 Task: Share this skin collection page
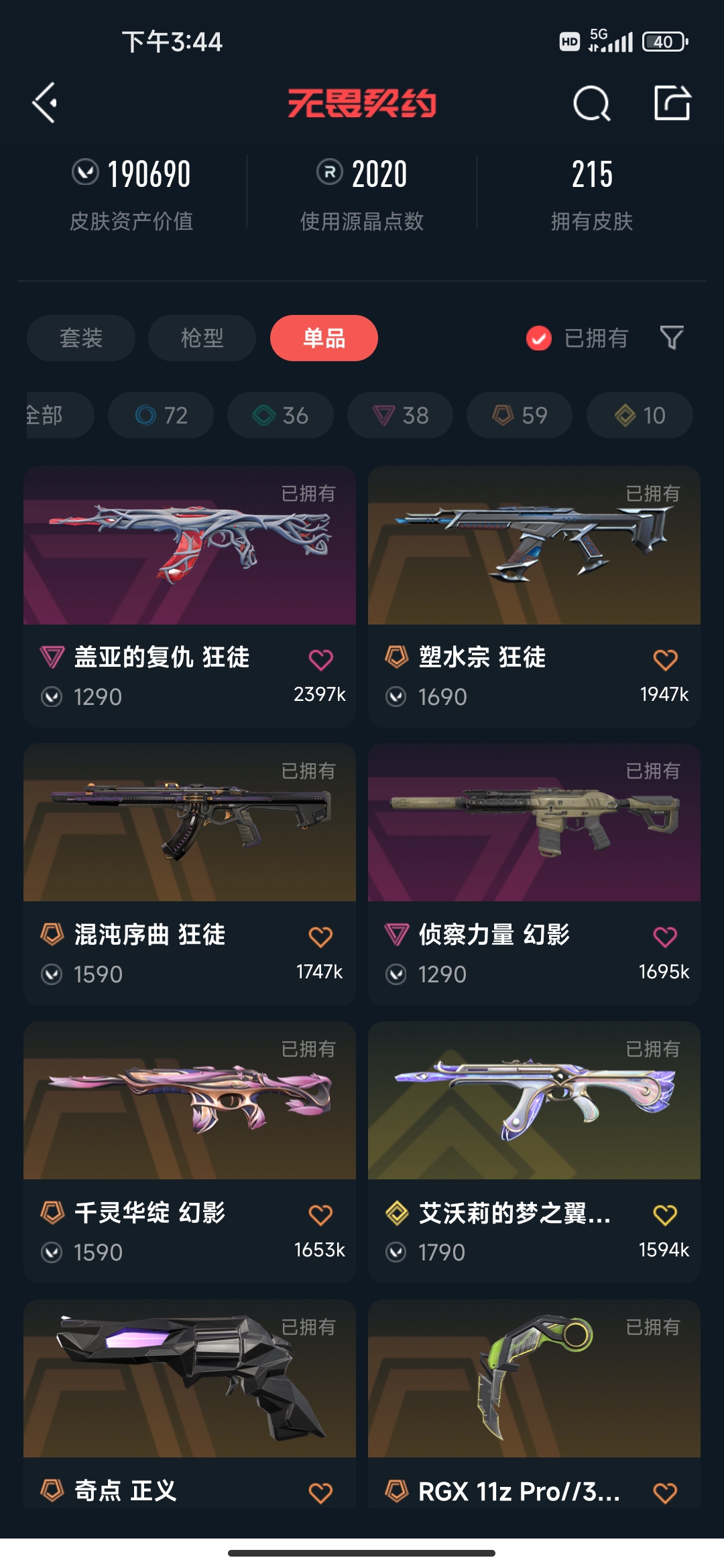pyautogui.click(x=672, y=103)
